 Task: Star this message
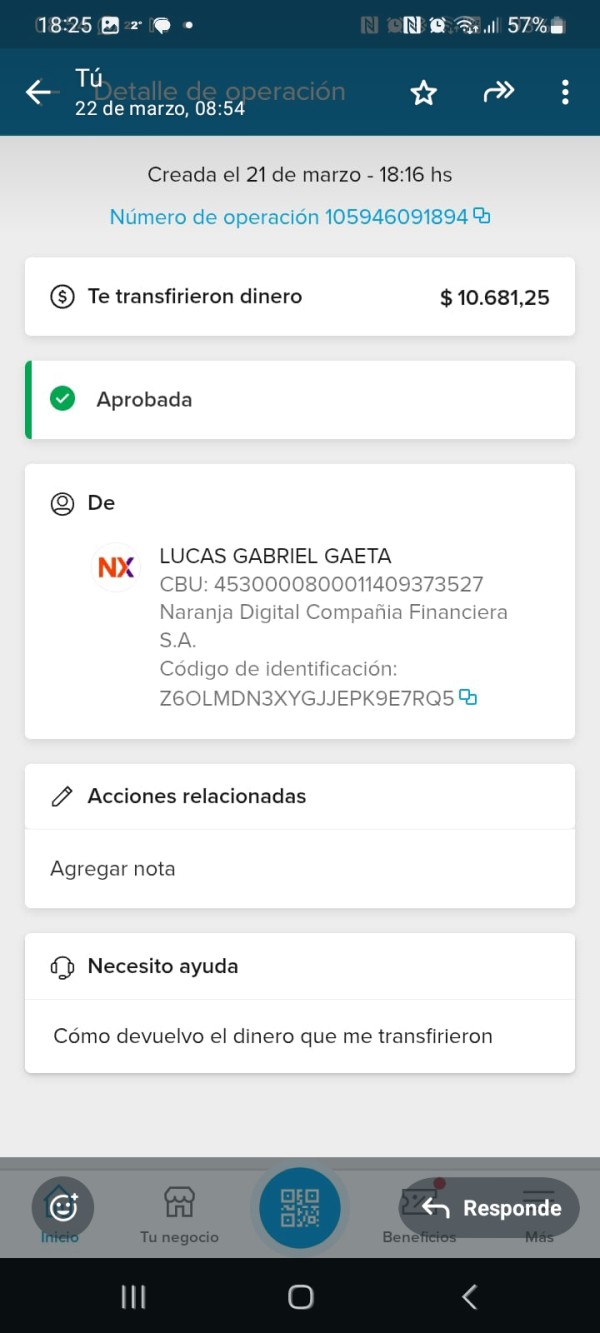click(x=424, y=93)
